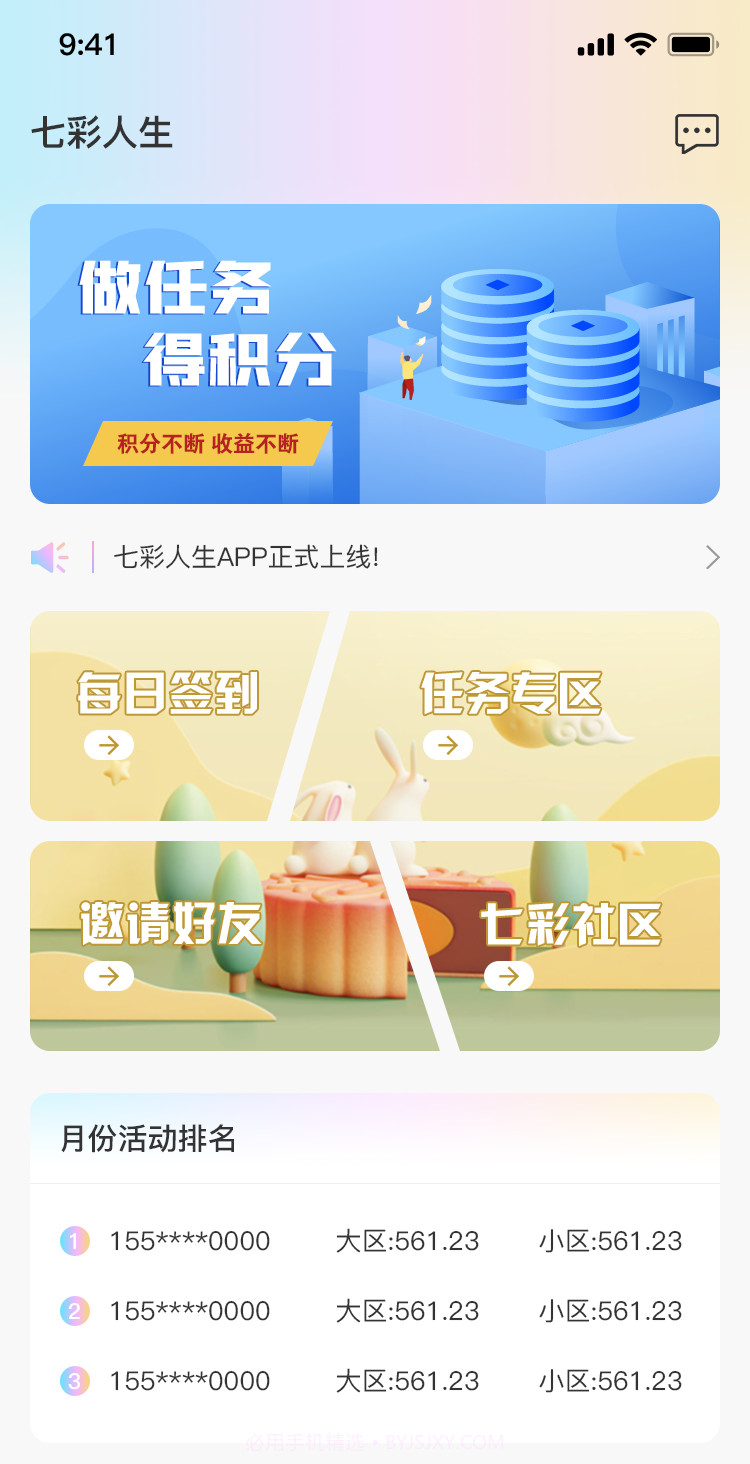Viewport: 750px width, 1464px height.
Task: Select the rank 3 badge in the ranking list
Action: coord(74,1381)
